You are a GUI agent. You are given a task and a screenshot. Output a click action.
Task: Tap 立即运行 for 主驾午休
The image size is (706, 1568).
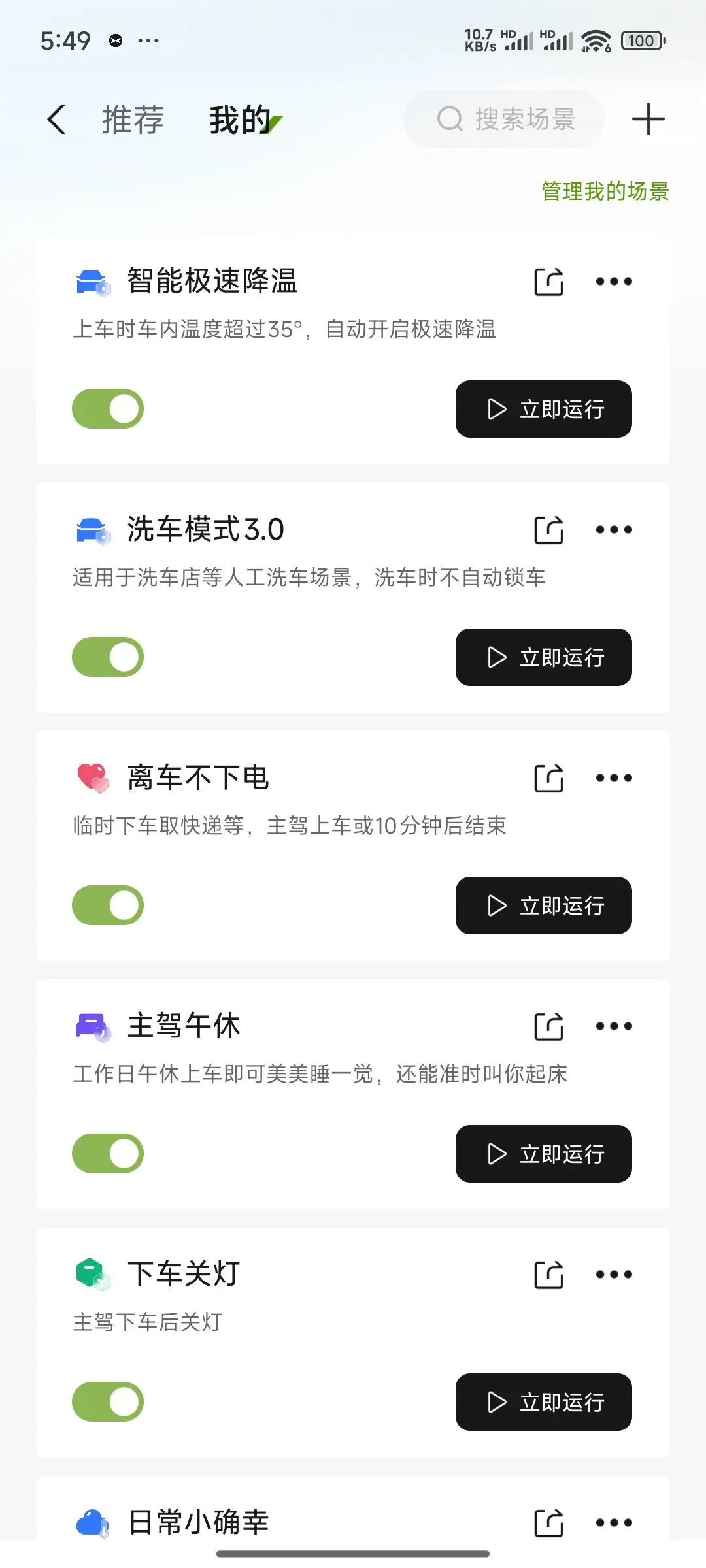tap(544, 1154)
